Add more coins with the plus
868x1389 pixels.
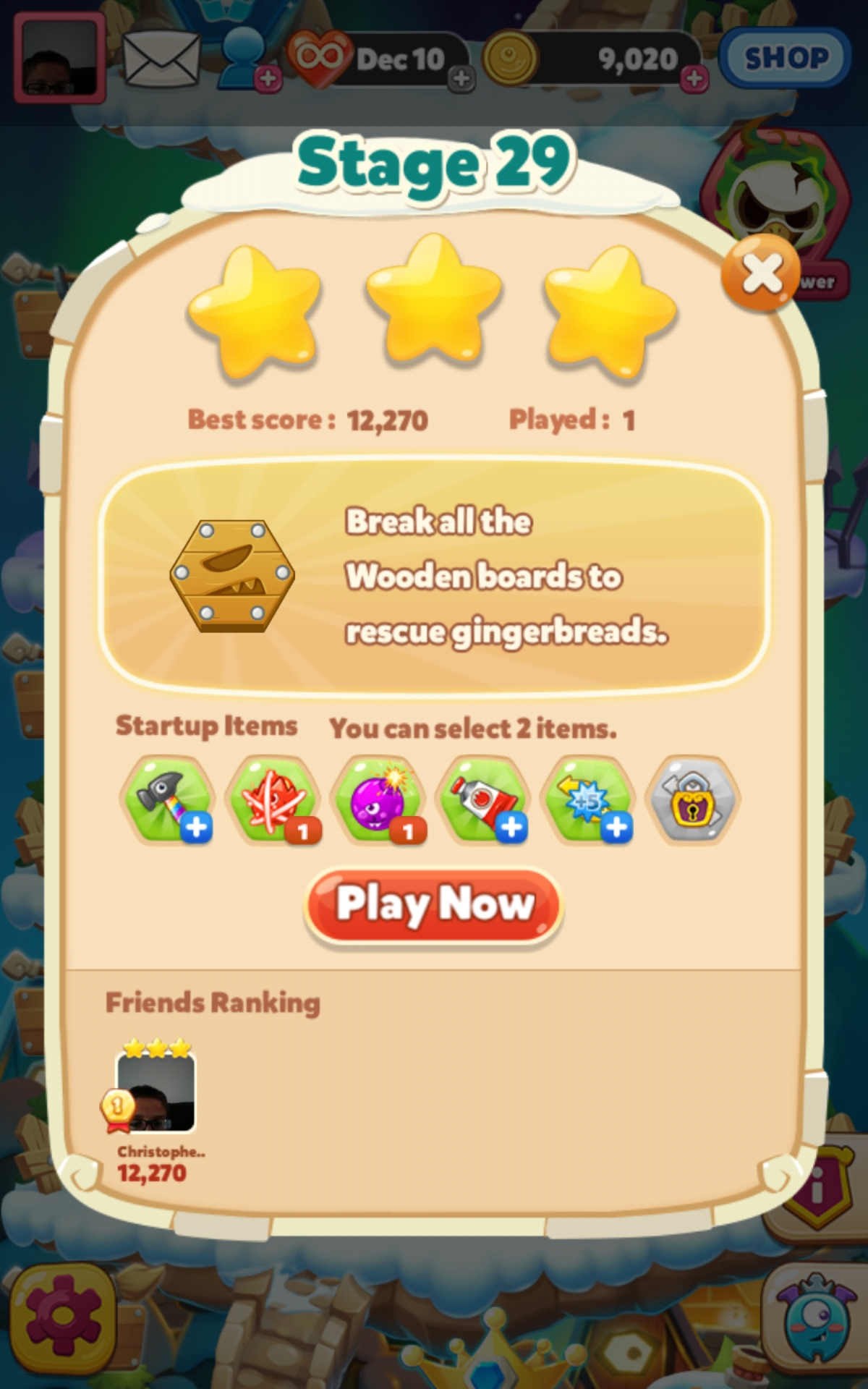click(694, 78)
